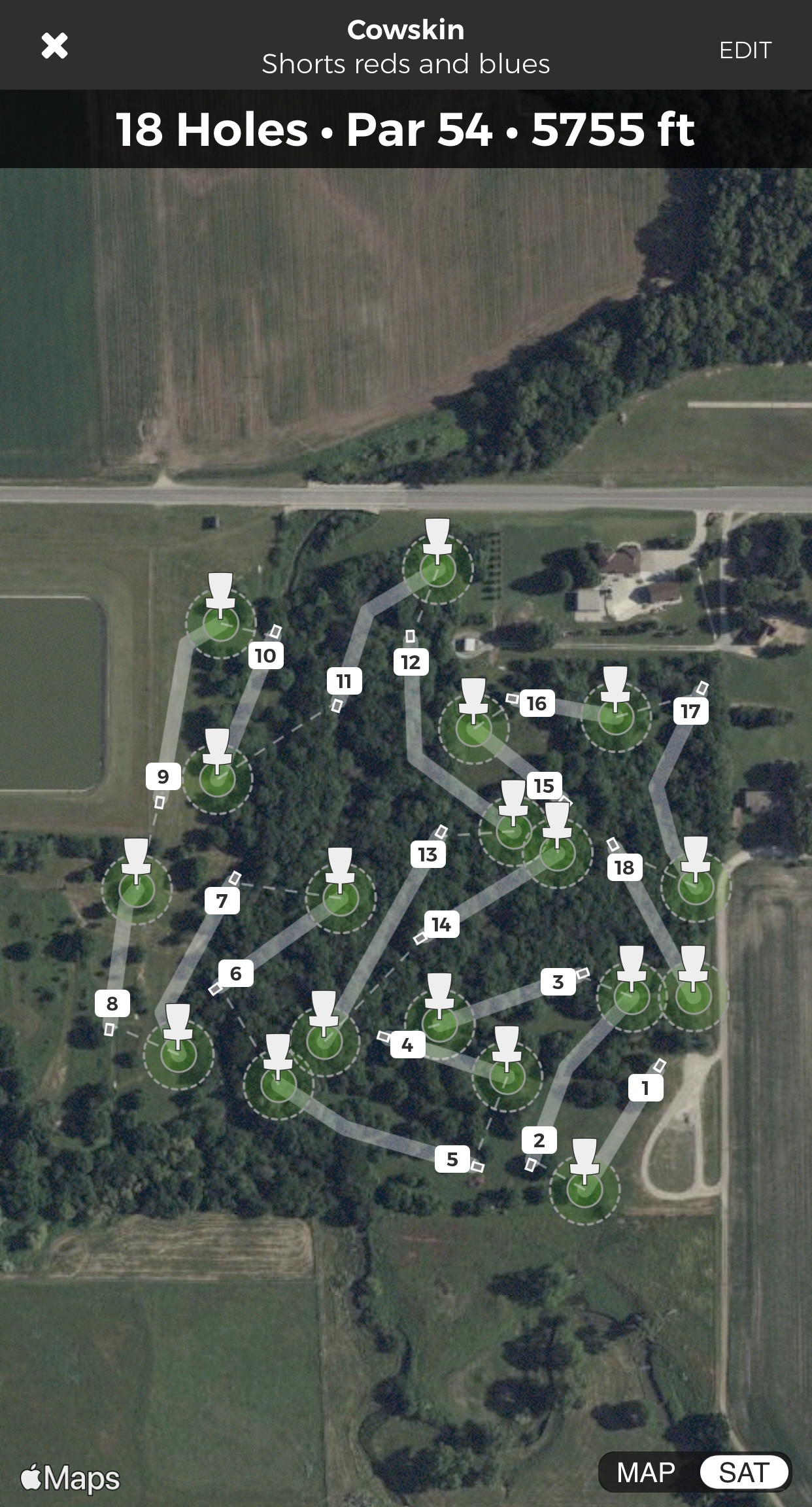Switch to MAP view
The image size is (812, 1507).
646,1472
